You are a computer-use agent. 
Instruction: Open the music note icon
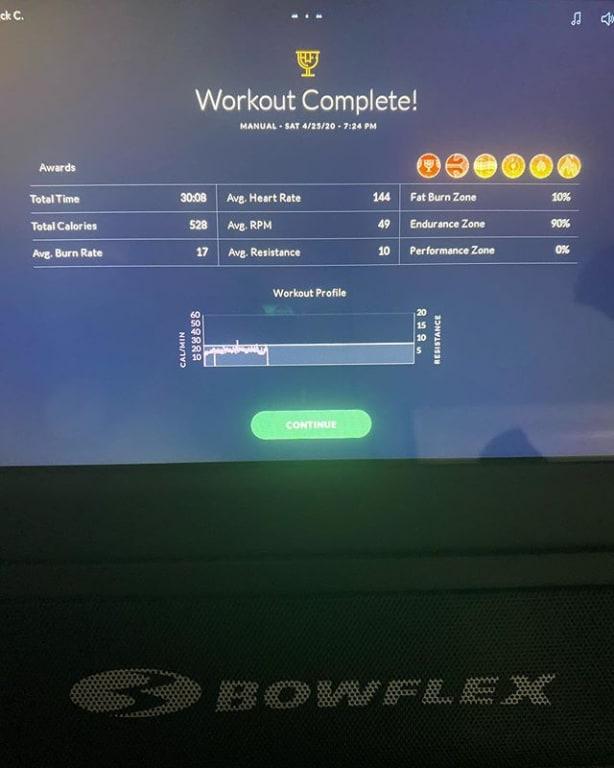click(x=576, y=18)
